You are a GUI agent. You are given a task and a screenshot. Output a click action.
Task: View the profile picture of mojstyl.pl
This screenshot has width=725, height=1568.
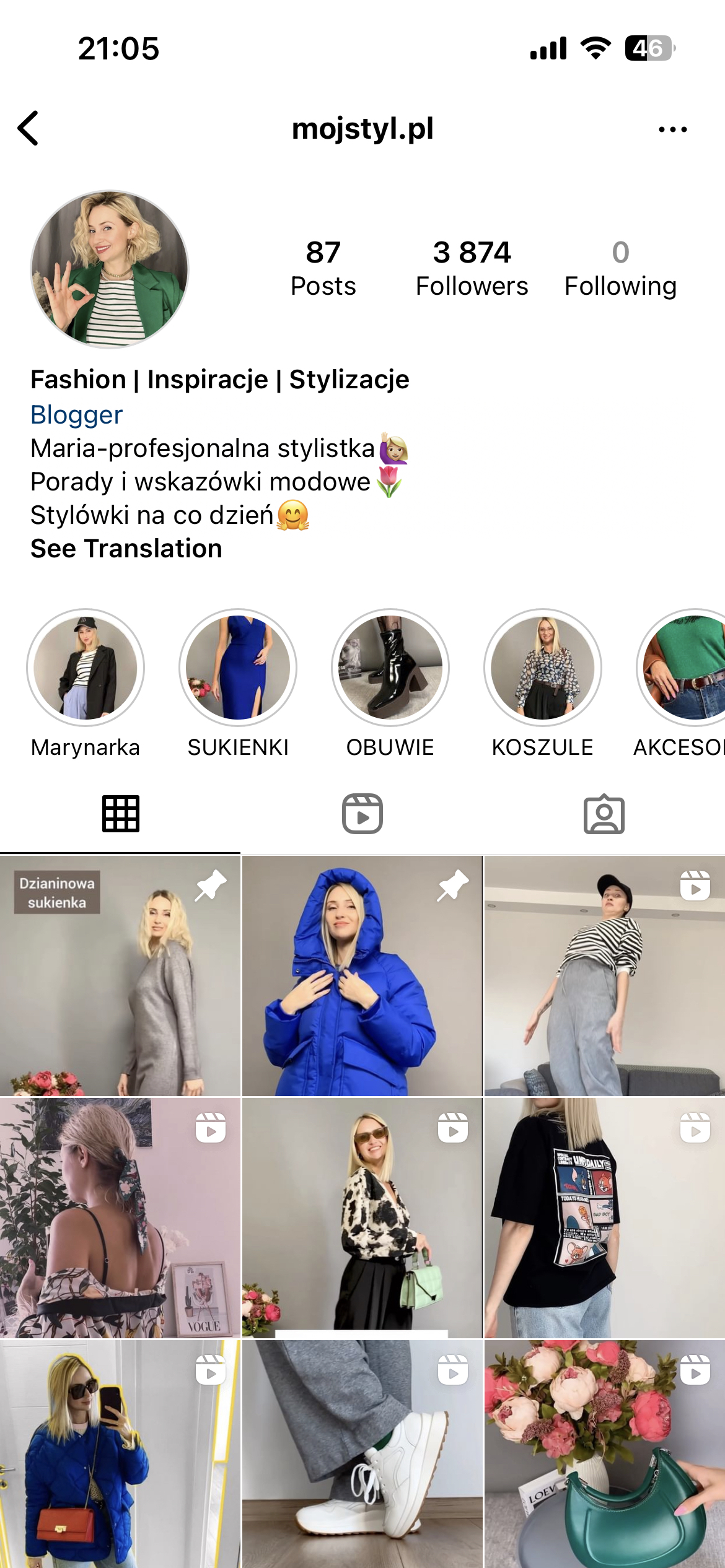tap(110, 269)
